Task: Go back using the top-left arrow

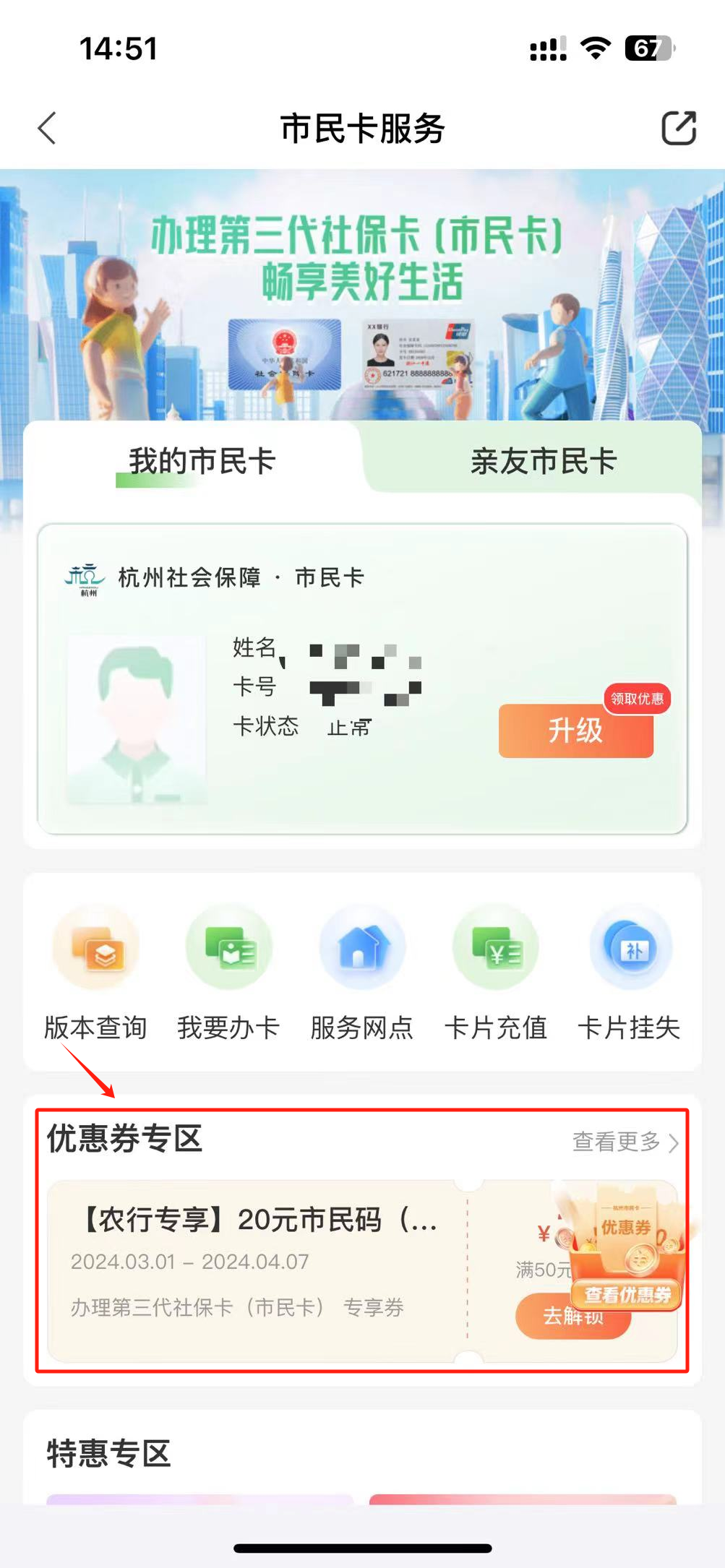Action: pos(47,129)
